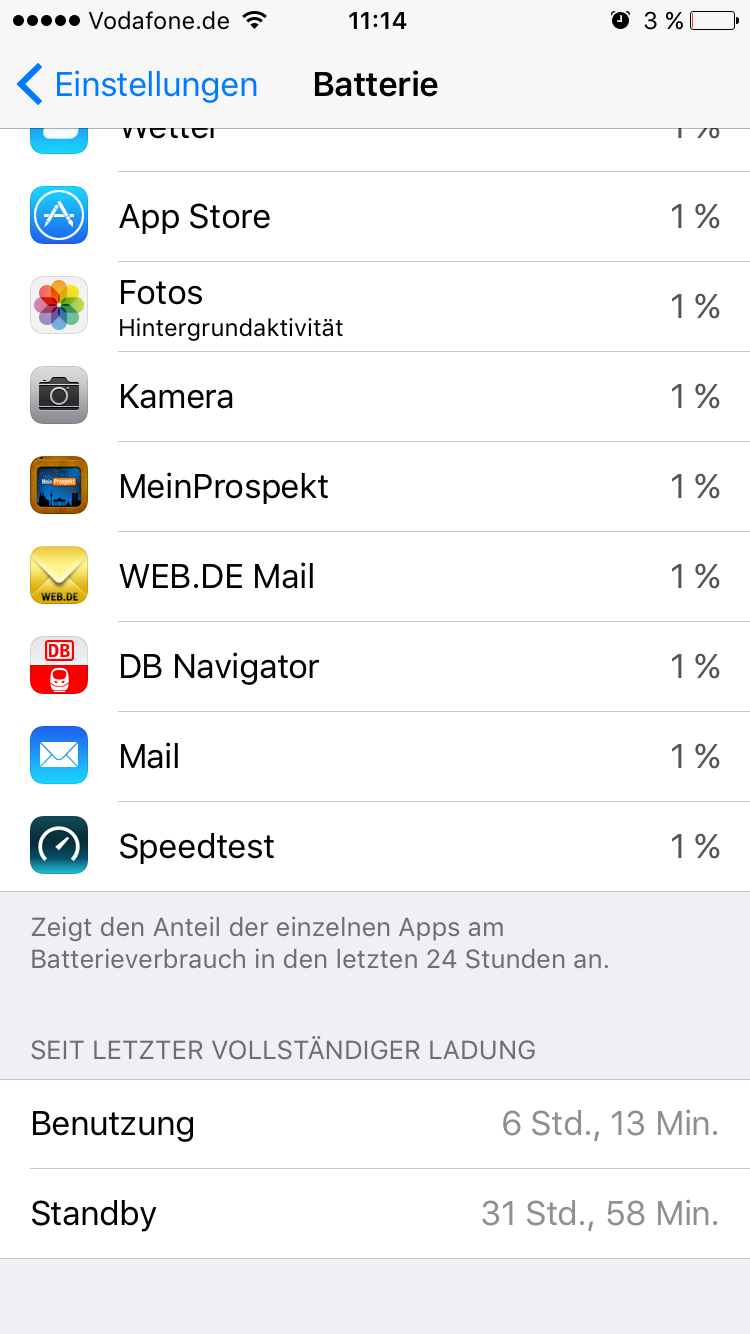
Task: Select the Kamera row
Action: [375, 397]
